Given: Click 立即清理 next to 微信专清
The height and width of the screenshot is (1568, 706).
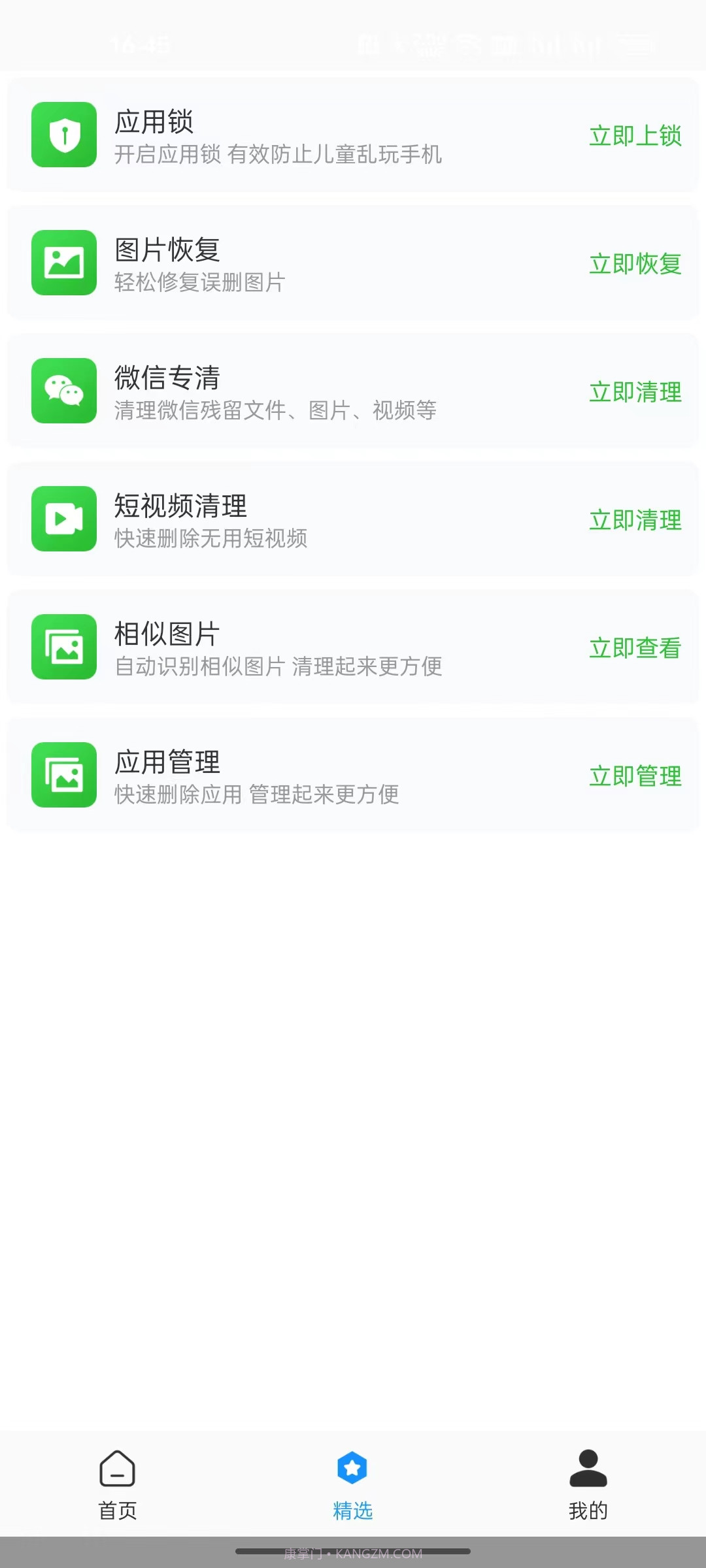Looking at the screenshot, I should point(635,393).
